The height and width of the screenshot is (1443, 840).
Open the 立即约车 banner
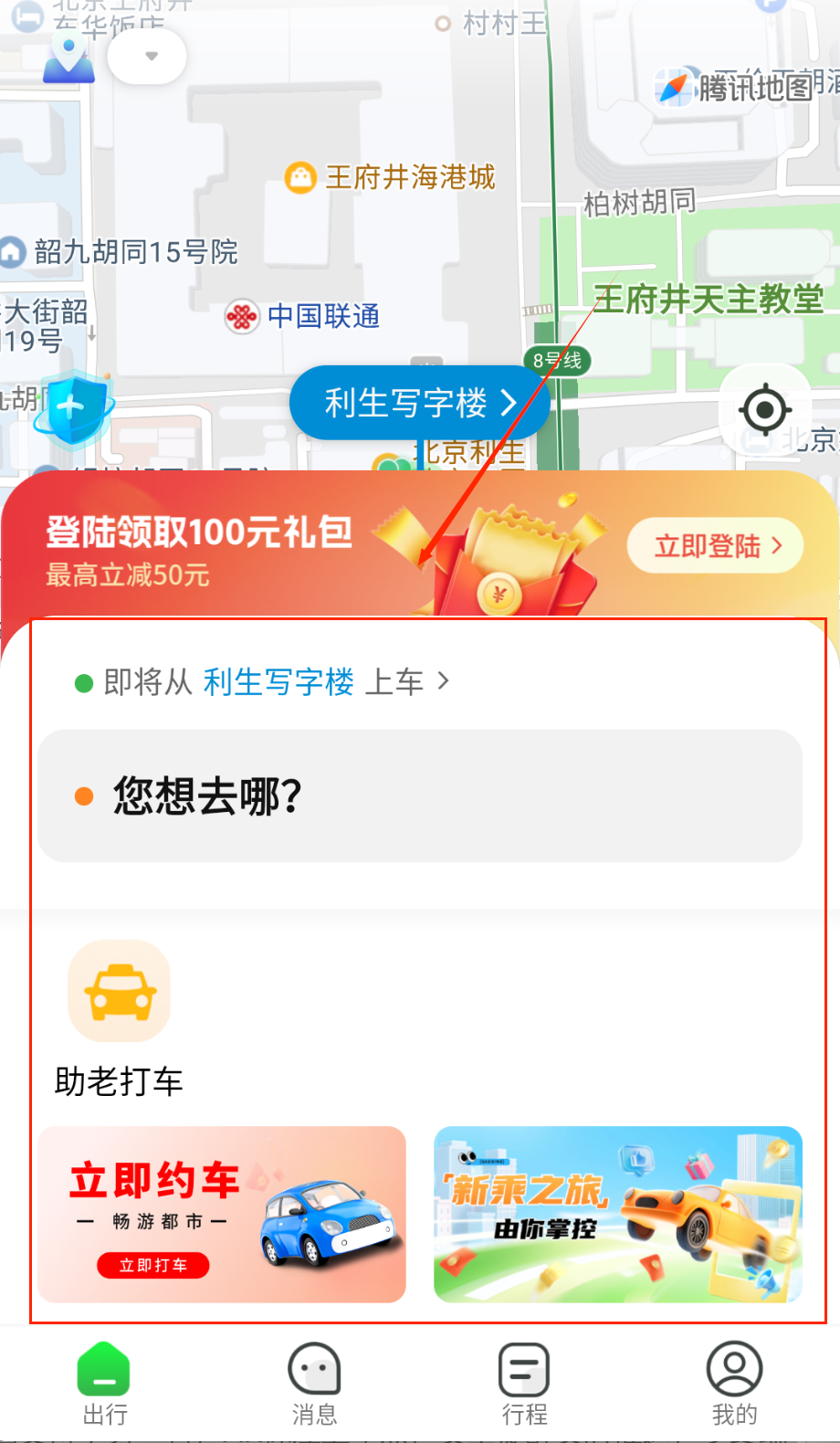click(222, 1214)
